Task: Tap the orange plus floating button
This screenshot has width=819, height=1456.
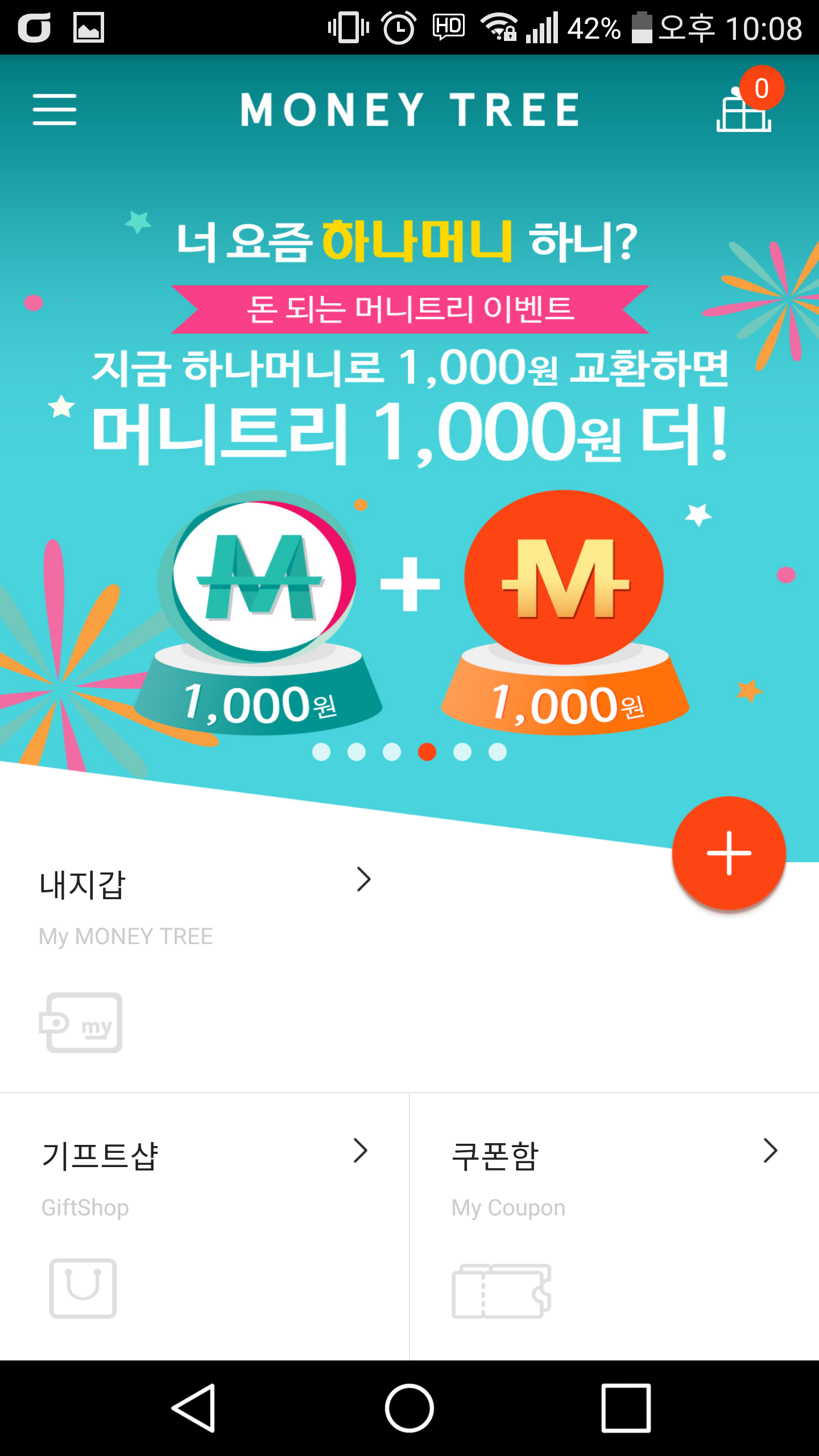Action: point(729,853)
